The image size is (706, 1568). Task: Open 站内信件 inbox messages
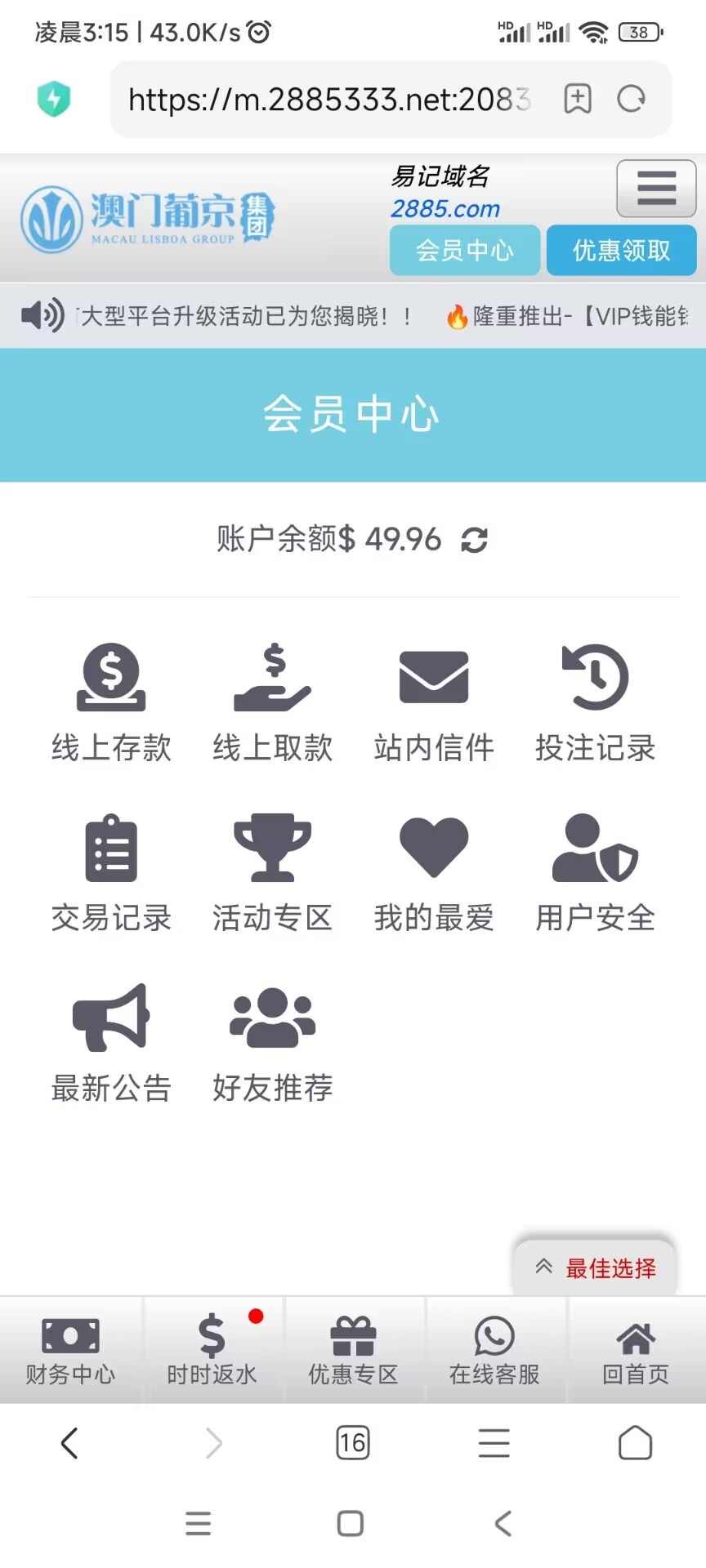433,702
